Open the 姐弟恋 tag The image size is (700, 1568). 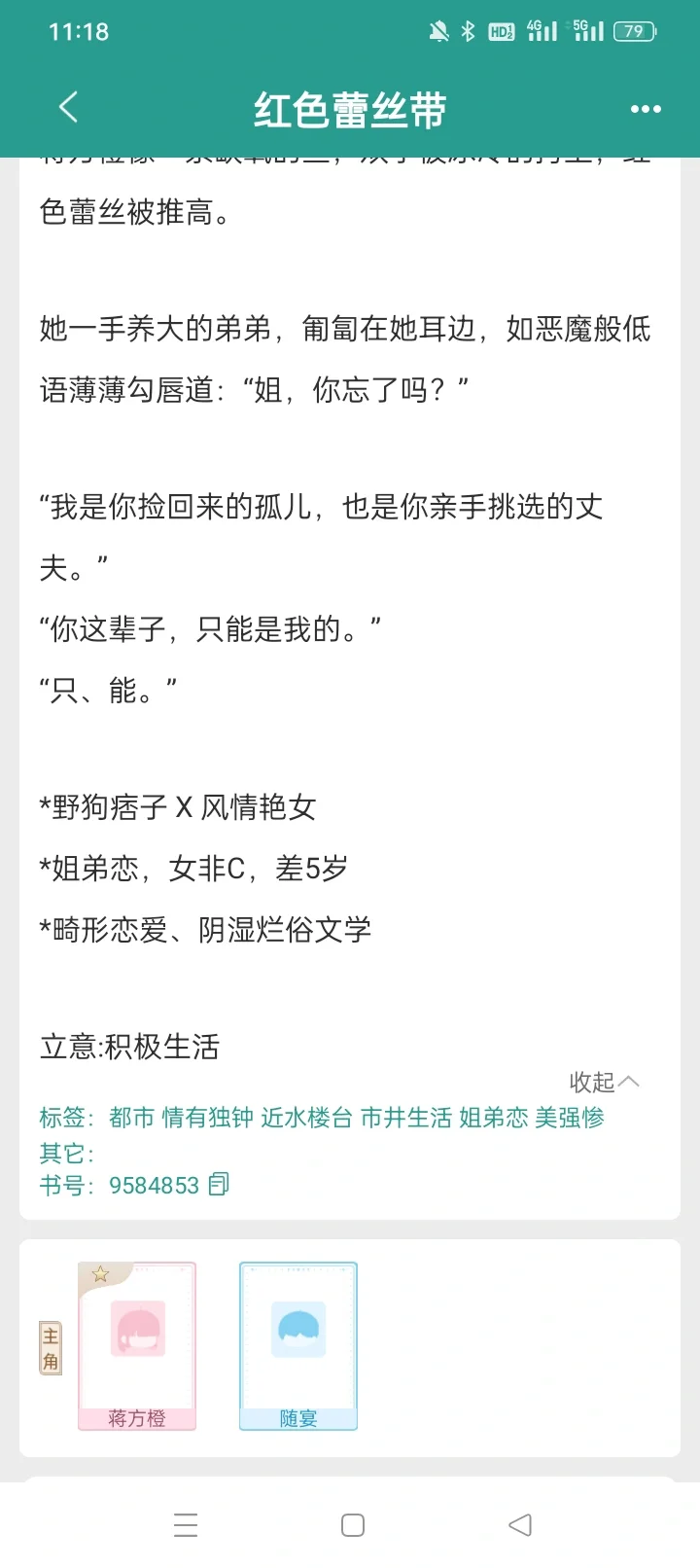pos(493,1118)
